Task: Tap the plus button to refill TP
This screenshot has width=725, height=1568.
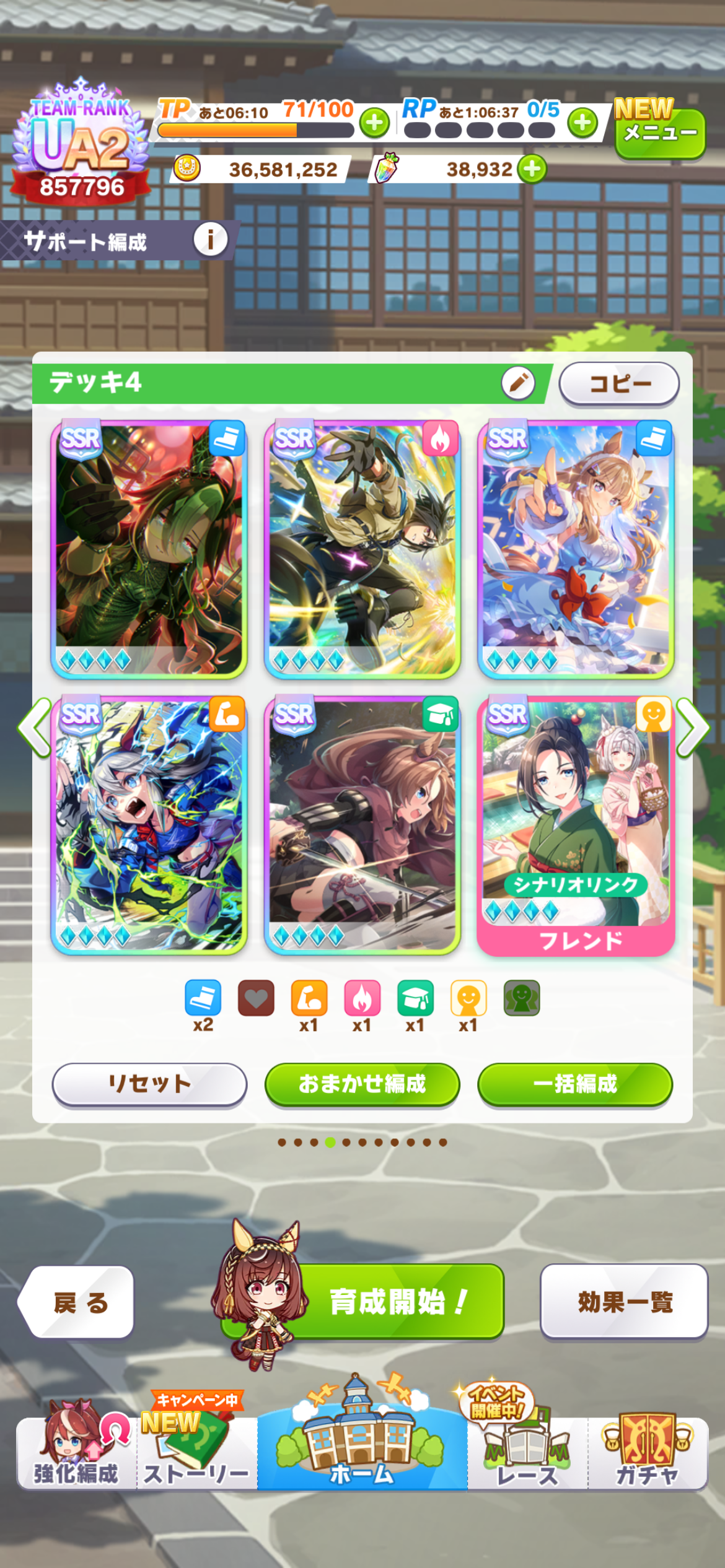Action: click(x=374, y=123)
